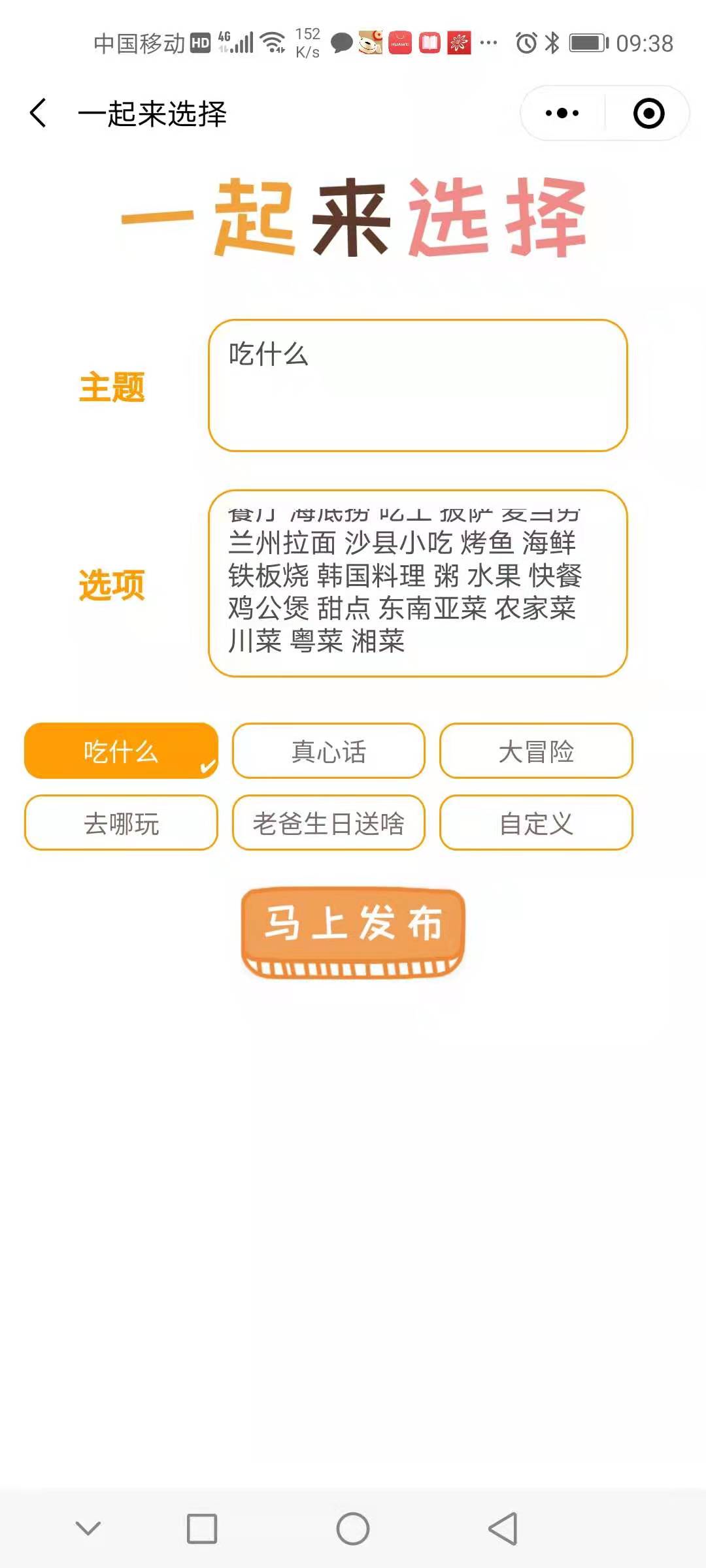Tap the 自定义 custom option
This screenshot has height=1568, width=706.
[x=536, y=823]
